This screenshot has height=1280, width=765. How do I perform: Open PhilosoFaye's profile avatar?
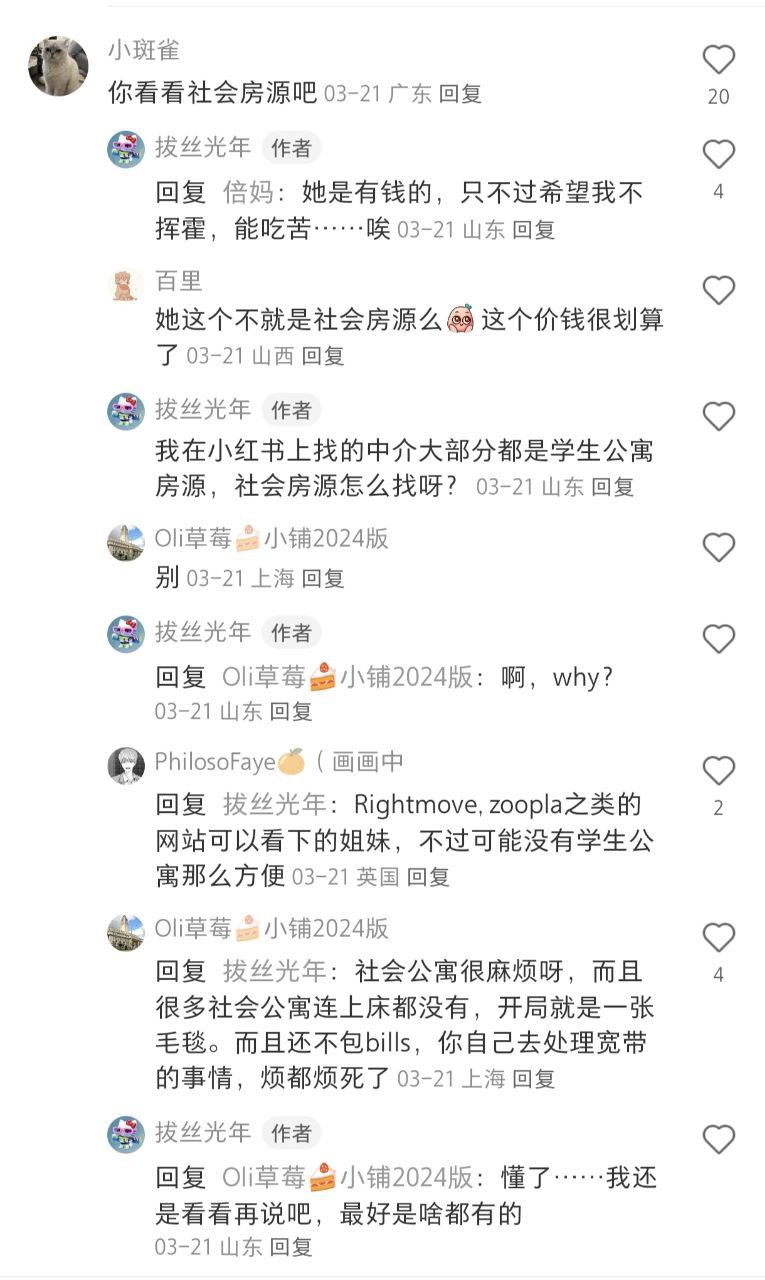124,762
